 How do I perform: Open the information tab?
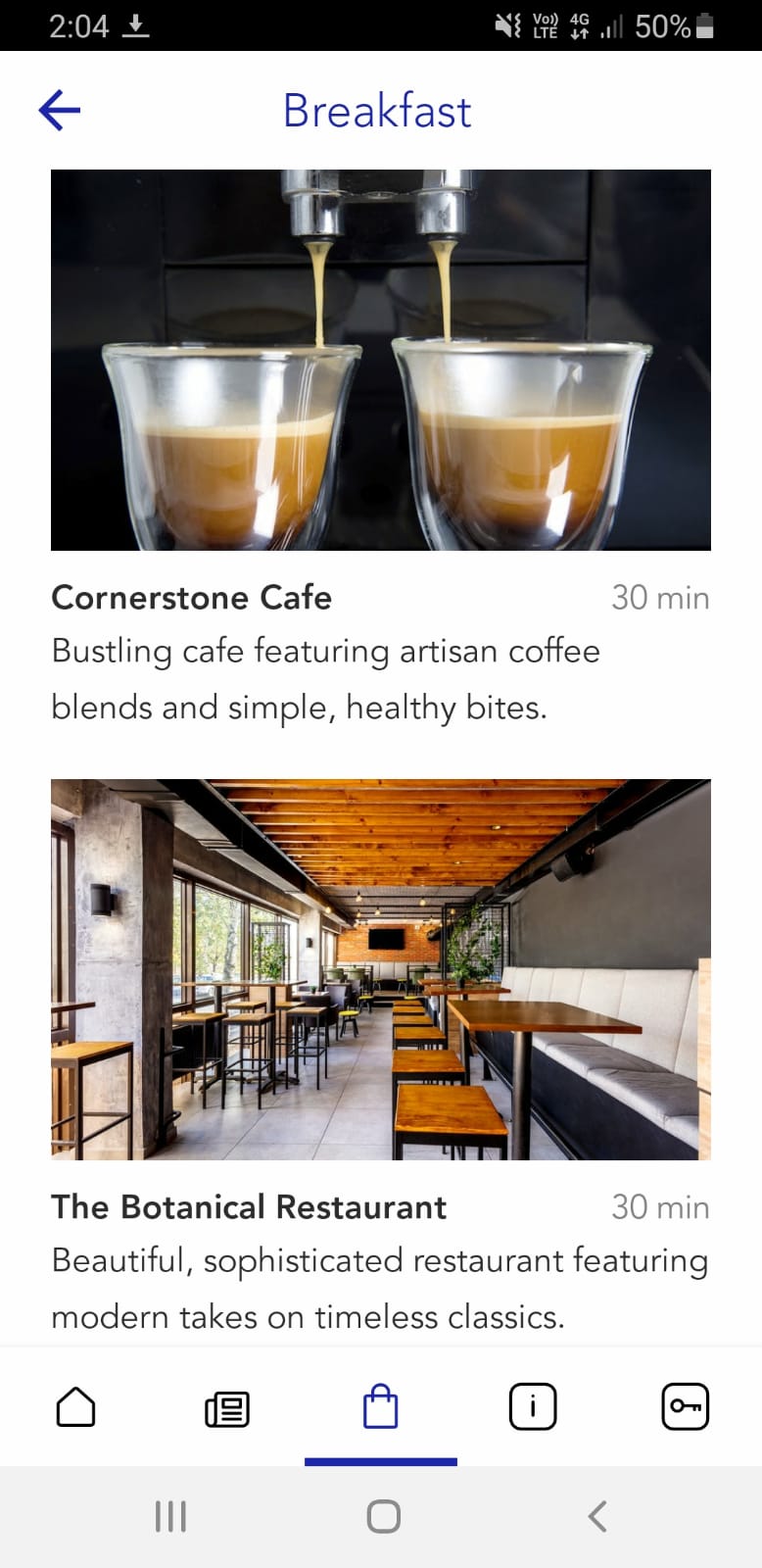pyautogui.click(x=533, y=1407)
